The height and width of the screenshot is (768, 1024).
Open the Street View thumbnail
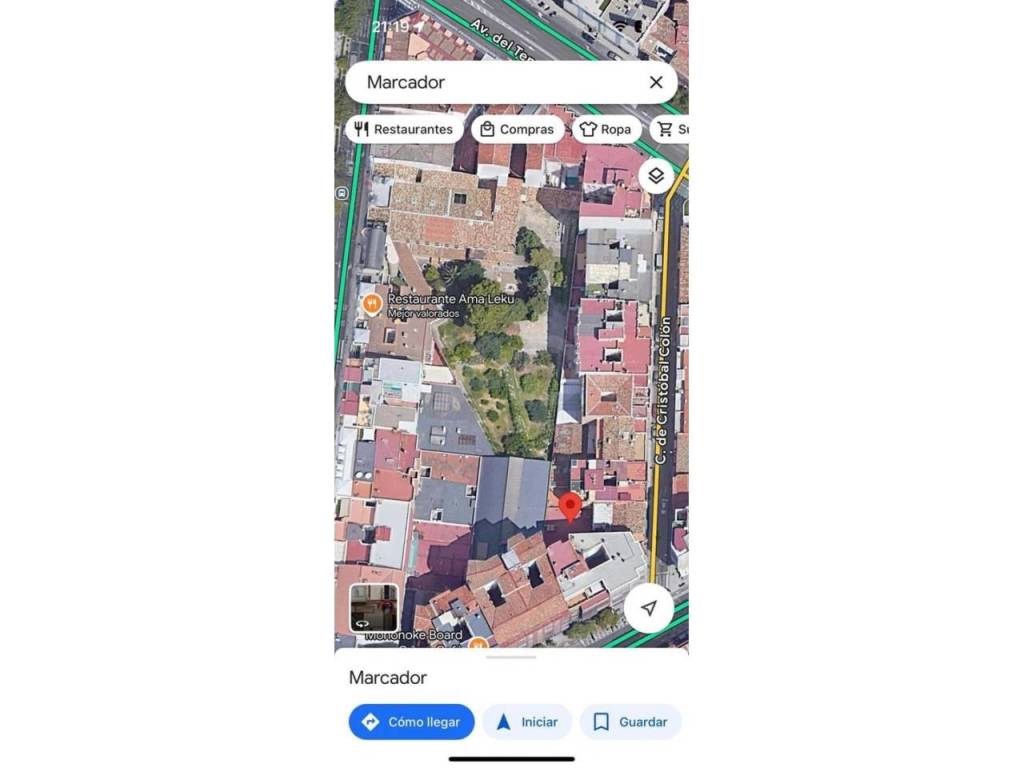click(374, 608)
